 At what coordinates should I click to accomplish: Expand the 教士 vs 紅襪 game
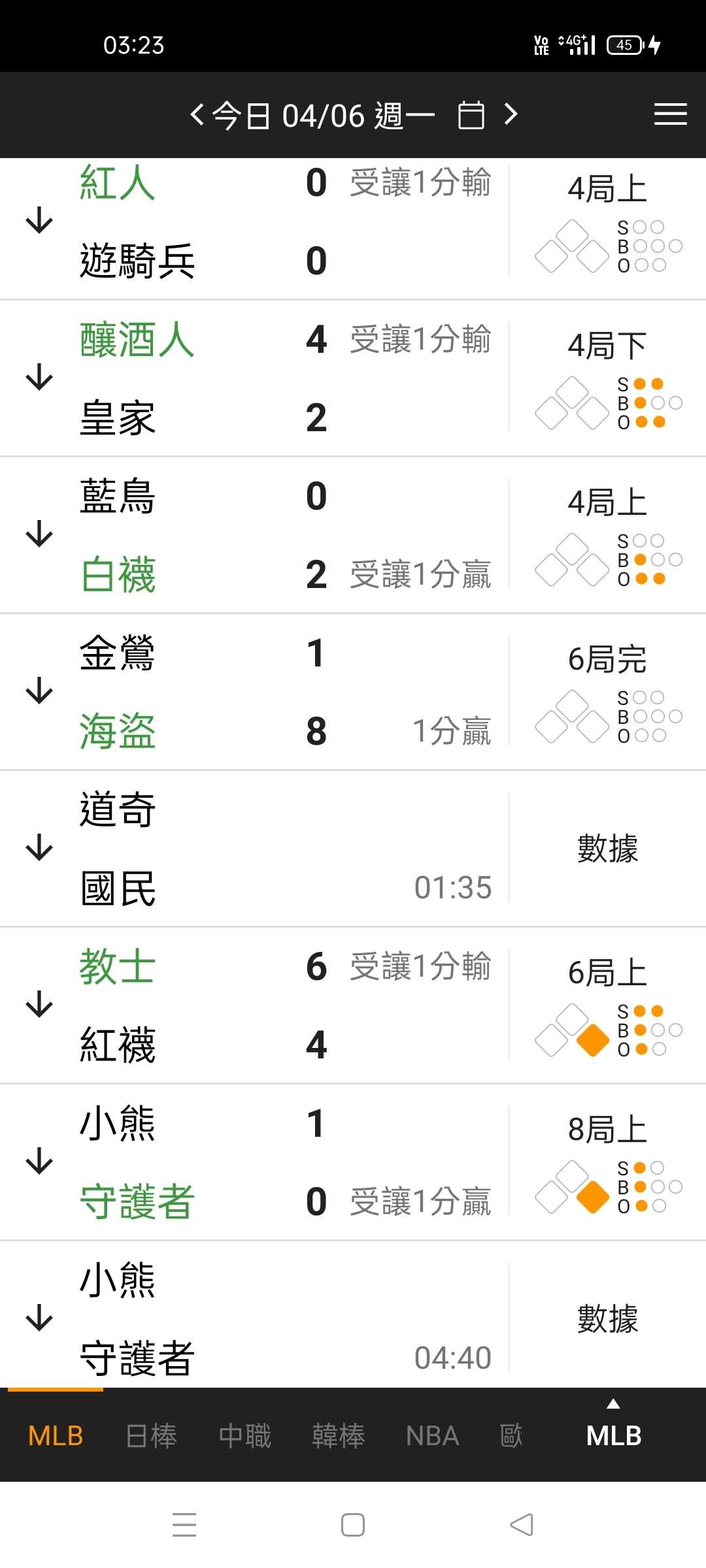[39, 1005]
